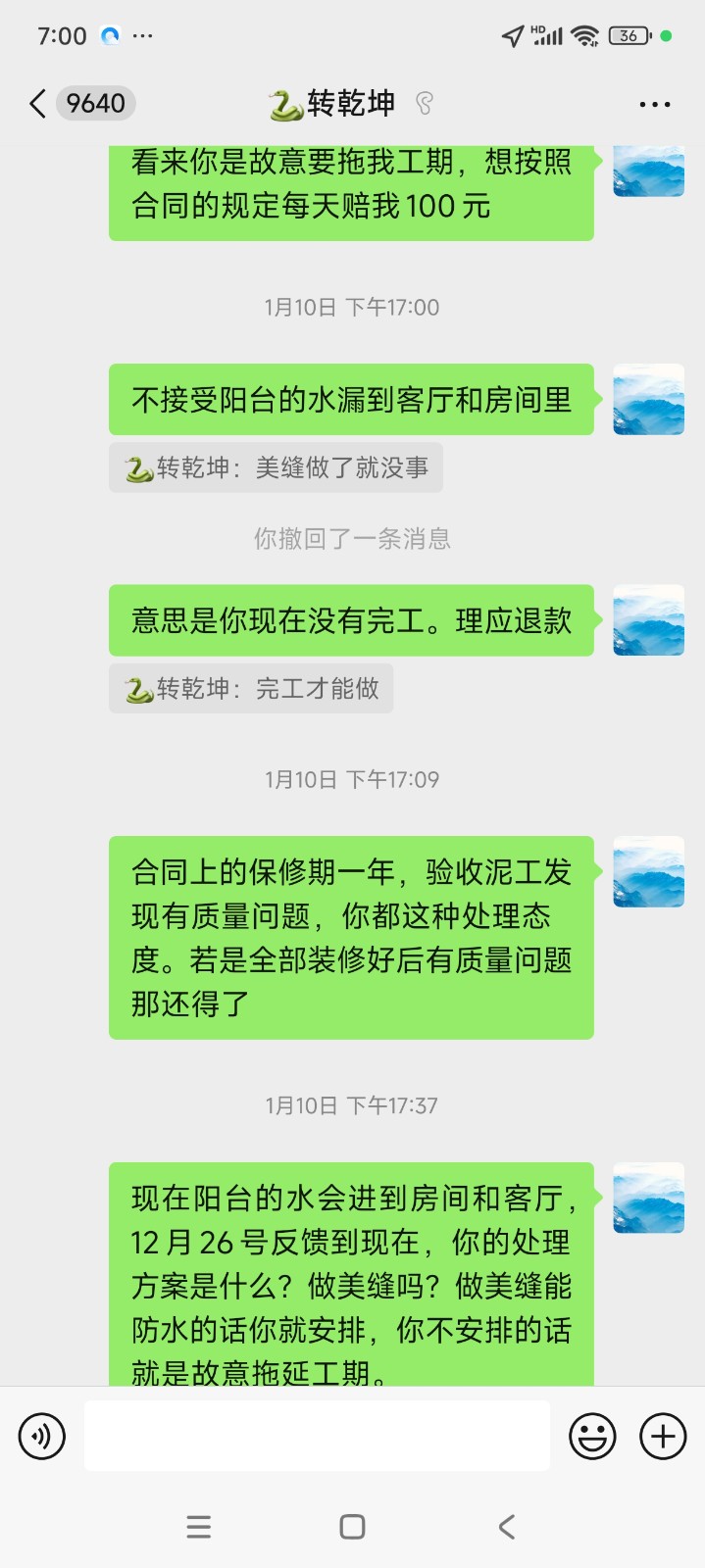This screenshot has width=705, height=1568.
Task: Open the chat overflow menu
Action: coord(654,104)
